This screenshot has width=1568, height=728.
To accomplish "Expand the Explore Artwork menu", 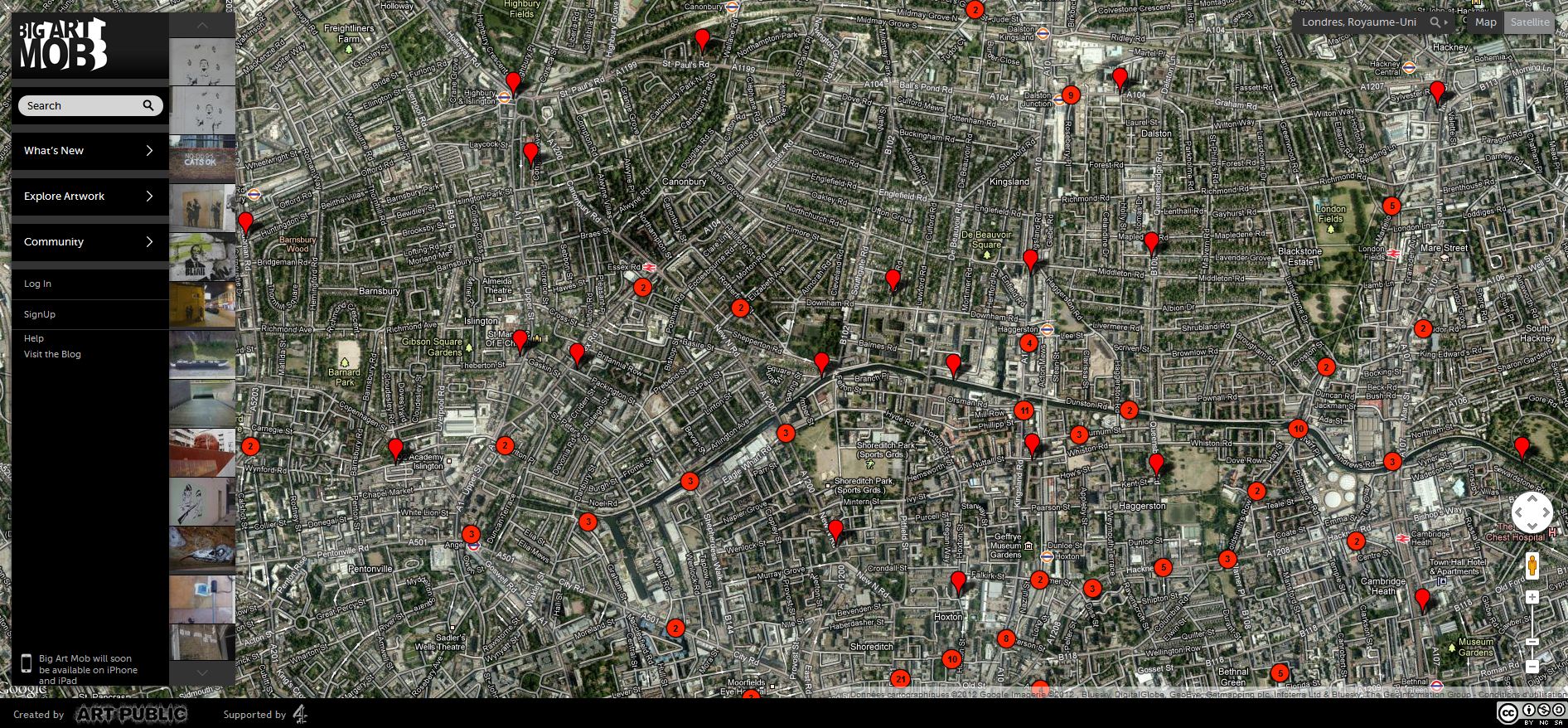I will [x=90, y=197].
